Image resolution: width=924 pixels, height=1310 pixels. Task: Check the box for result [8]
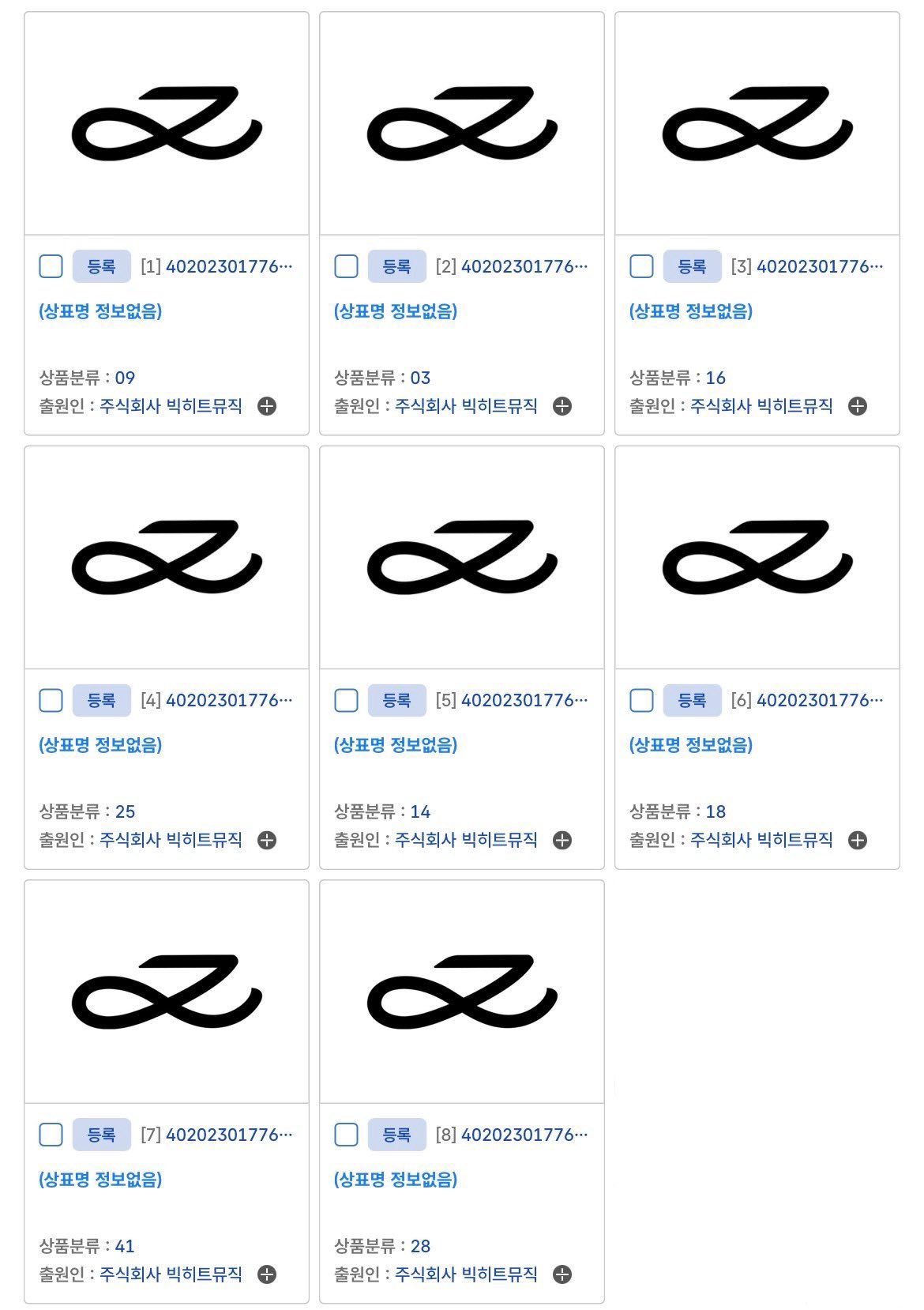click(x=347, y=1135)
